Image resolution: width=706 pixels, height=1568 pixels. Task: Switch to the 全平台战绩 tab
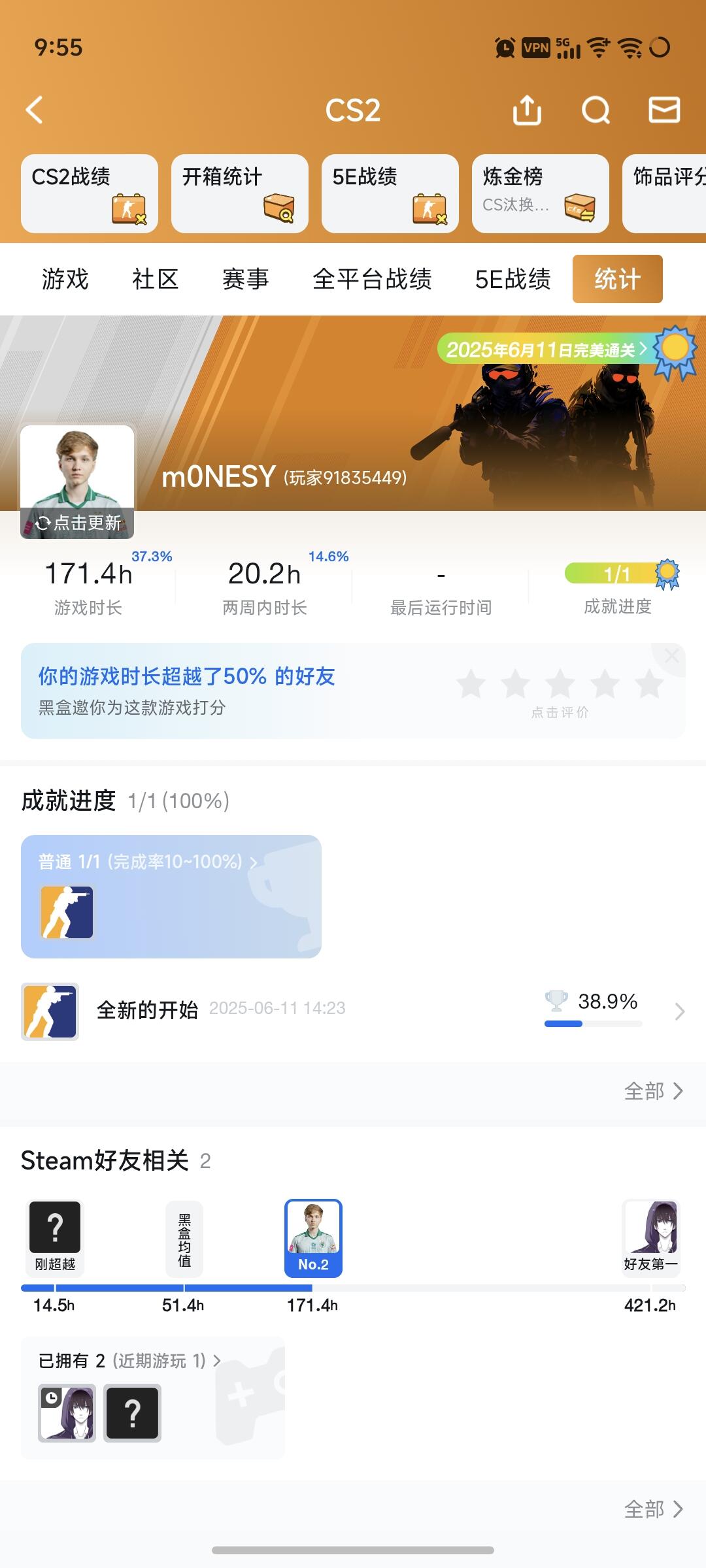(x=372, y=279)
